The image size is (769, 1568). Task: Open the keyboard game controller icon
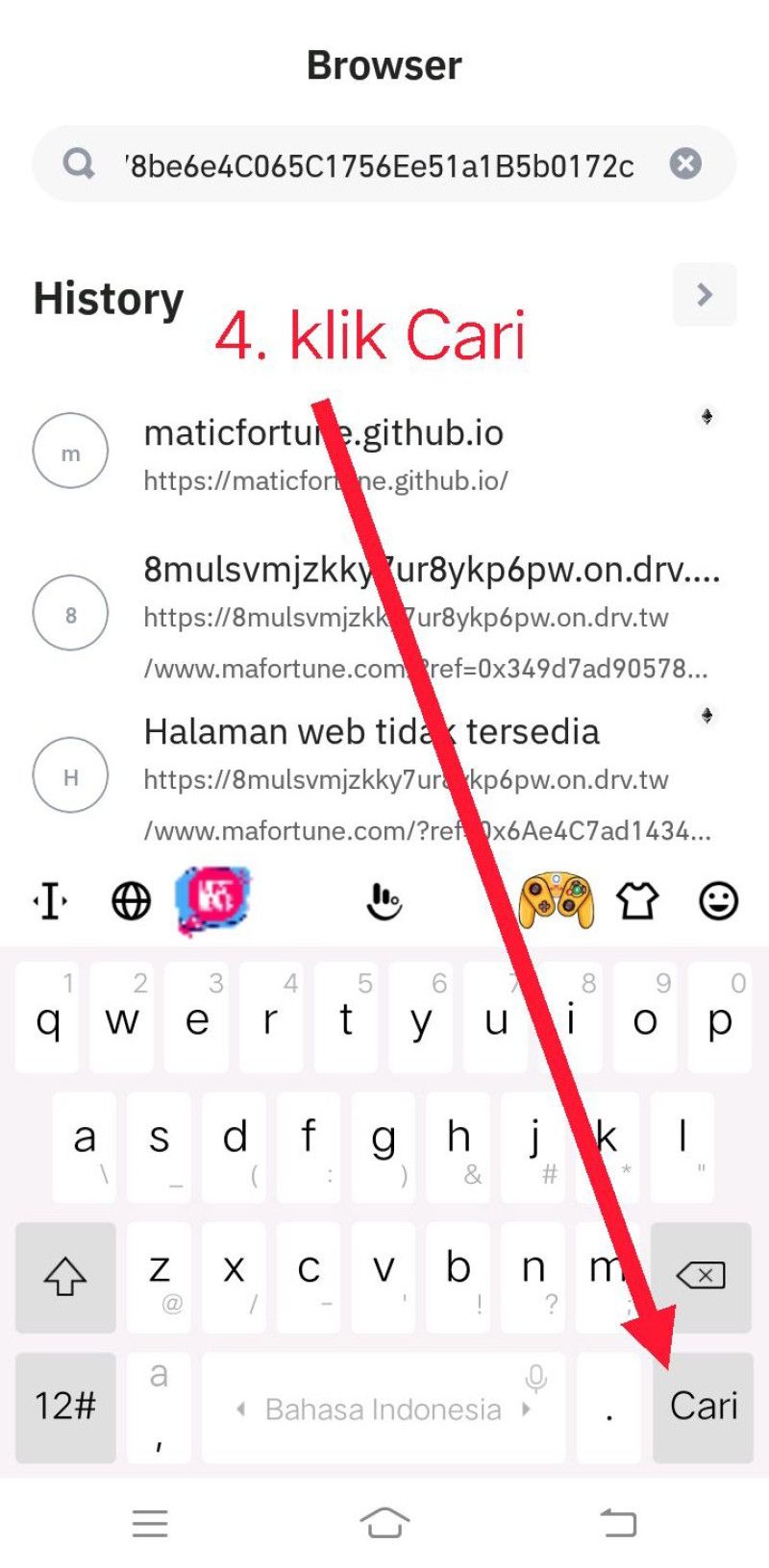tap(556, 901)
